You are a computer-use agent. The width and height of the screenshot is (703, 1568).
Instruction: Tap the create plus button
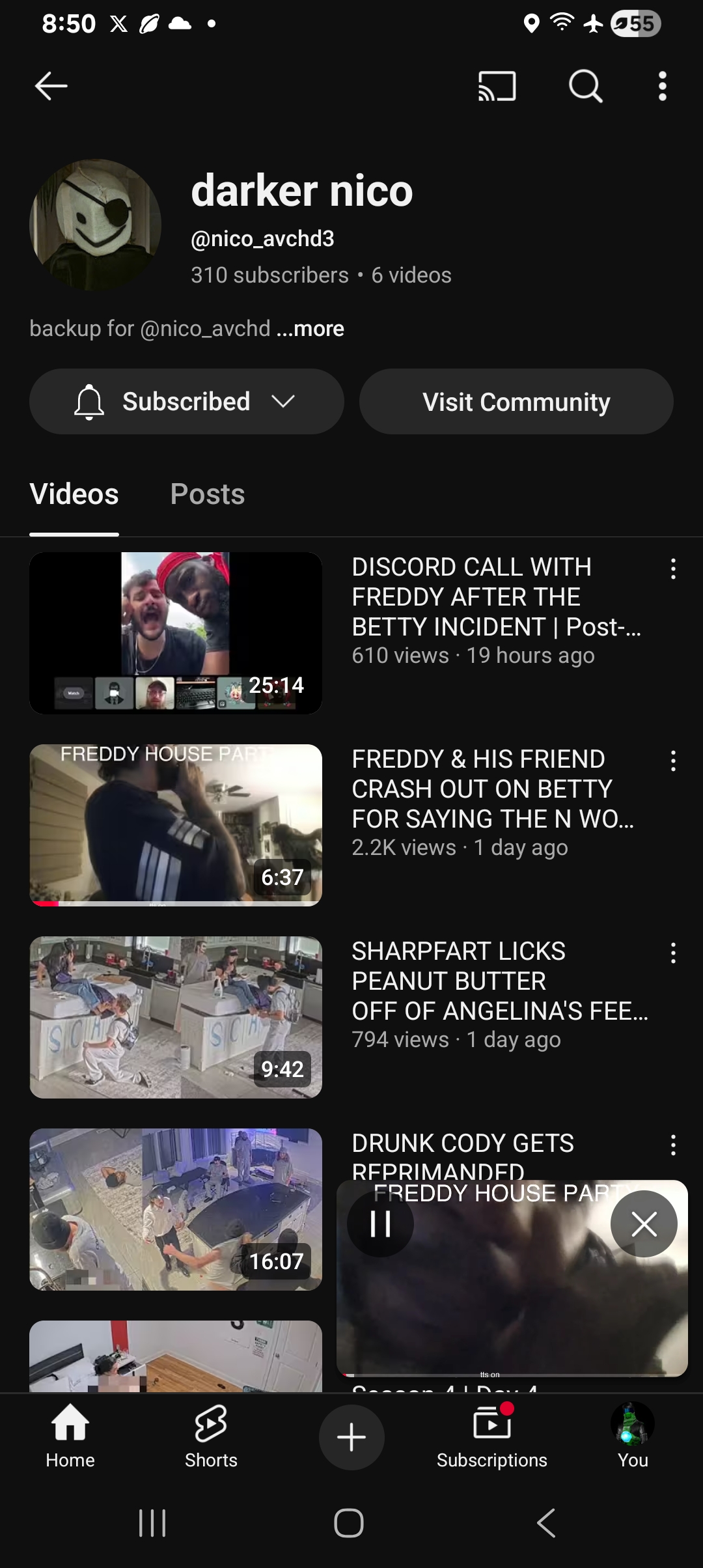coord(351,1437)
